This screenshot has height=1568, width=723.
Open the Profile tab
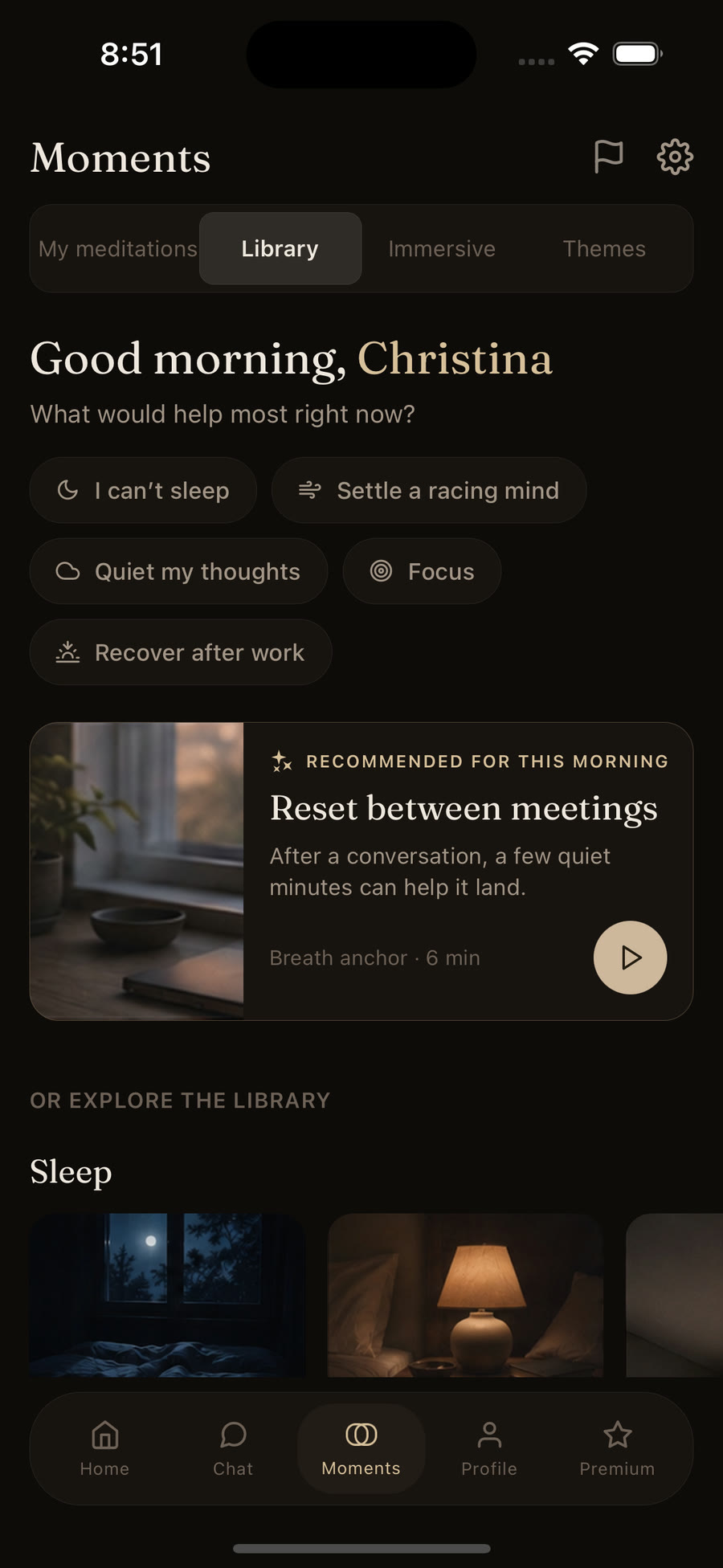tap(489, 1448)
